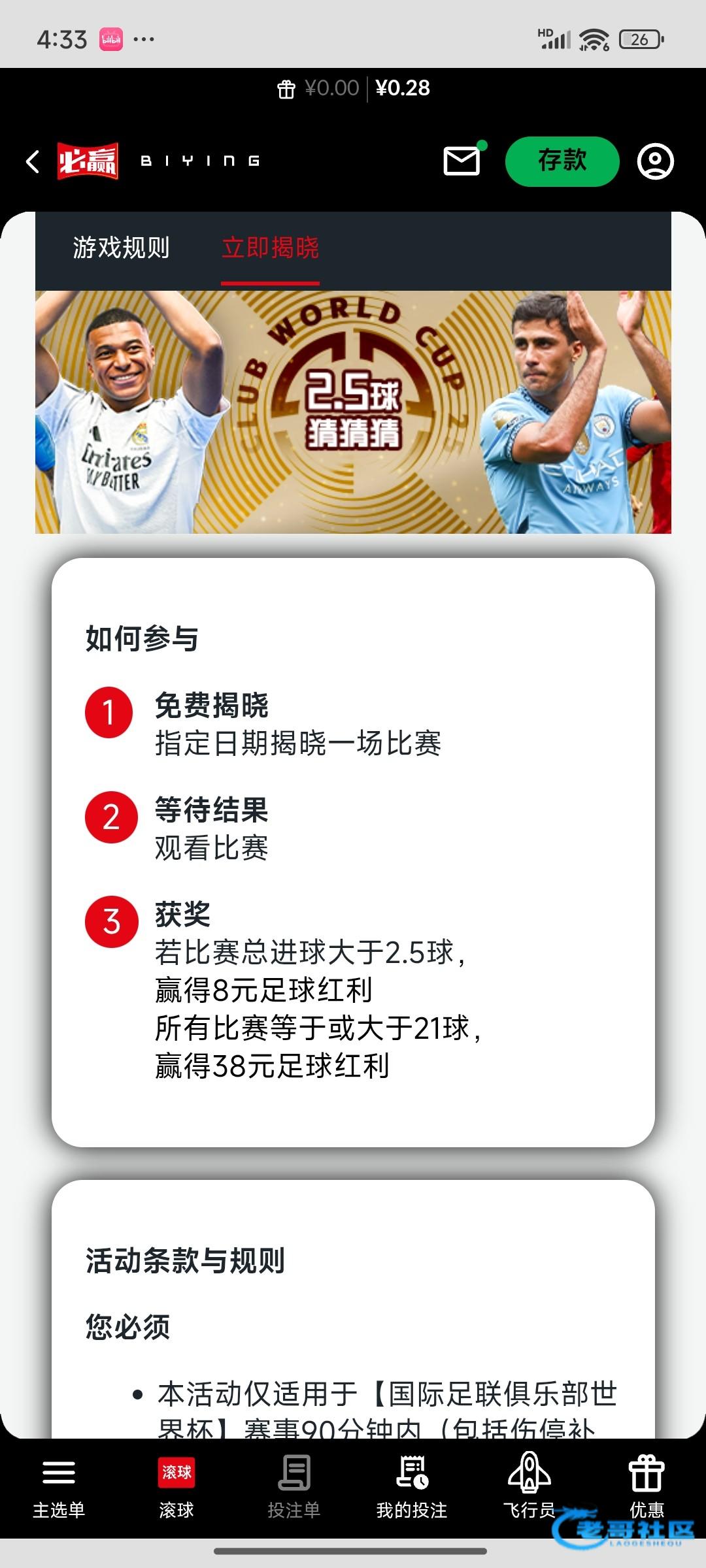Open the user account profile icon
The height and width of the screenshot is (1568, 706).
pos(655,161)
